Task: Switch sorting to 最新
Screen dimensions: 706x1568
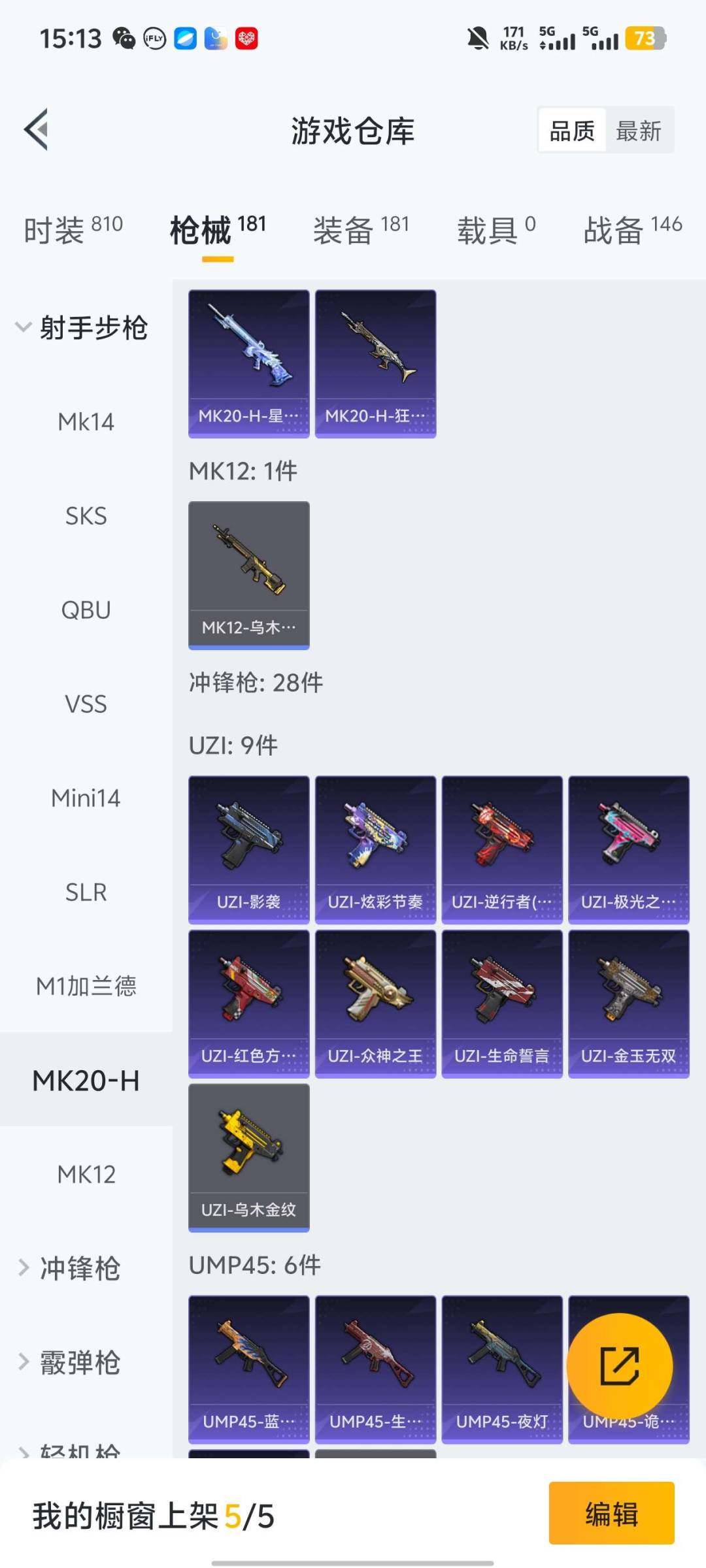Action: coord(639,130)
